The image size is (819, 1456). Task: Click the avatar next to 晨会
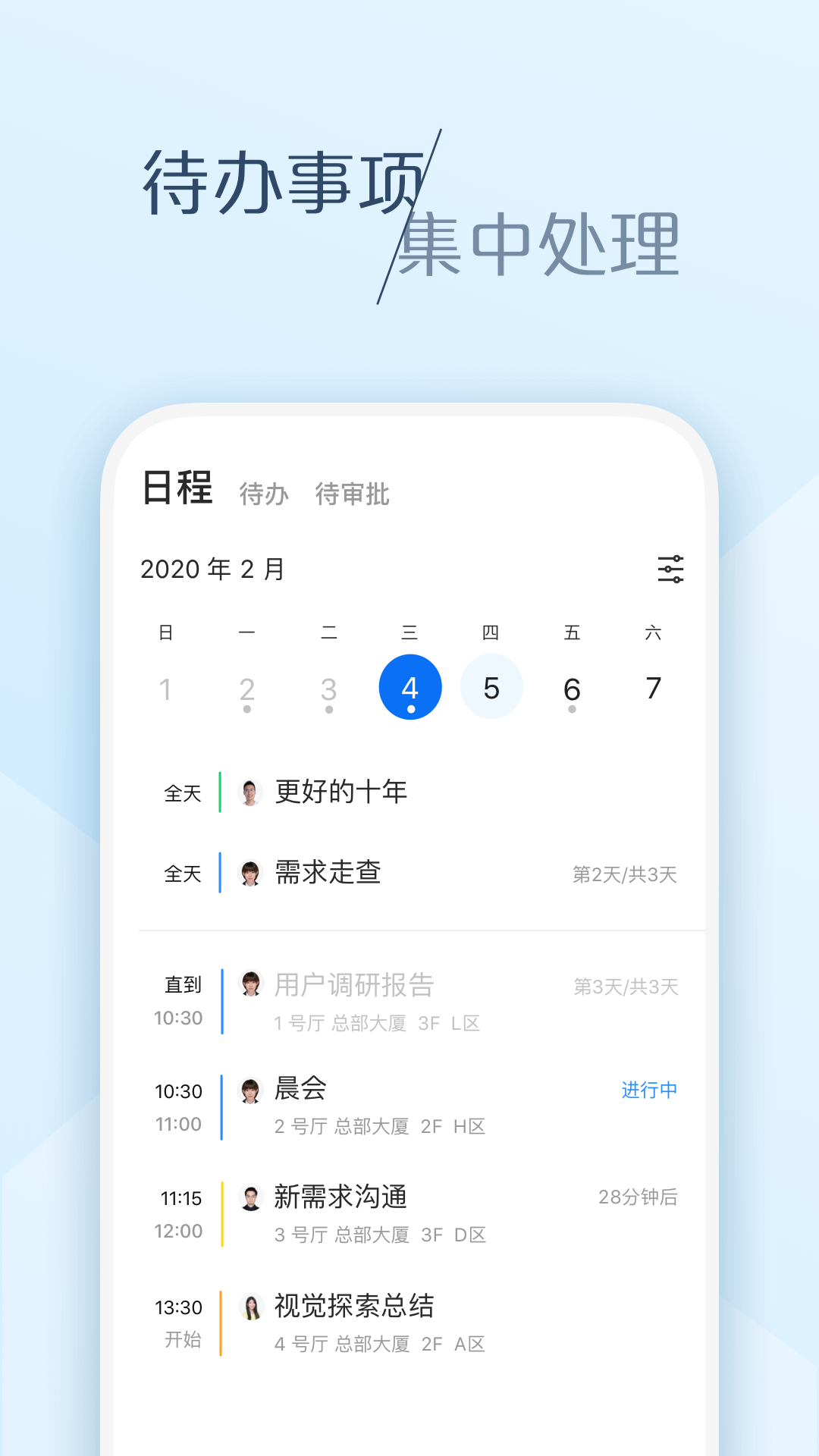pos(250,1089)
